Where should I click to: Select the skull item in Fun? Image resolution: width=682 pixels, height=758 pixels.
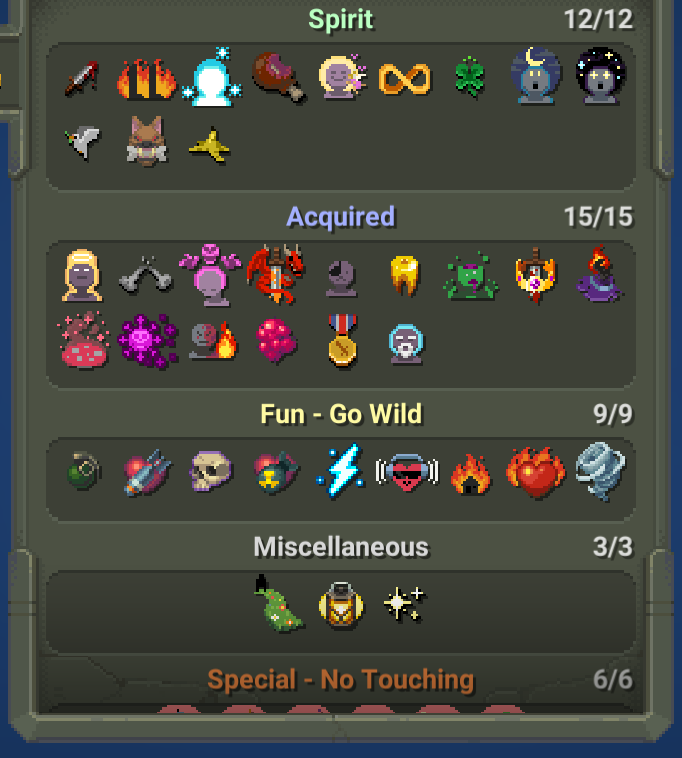click(x=210, y=471)
